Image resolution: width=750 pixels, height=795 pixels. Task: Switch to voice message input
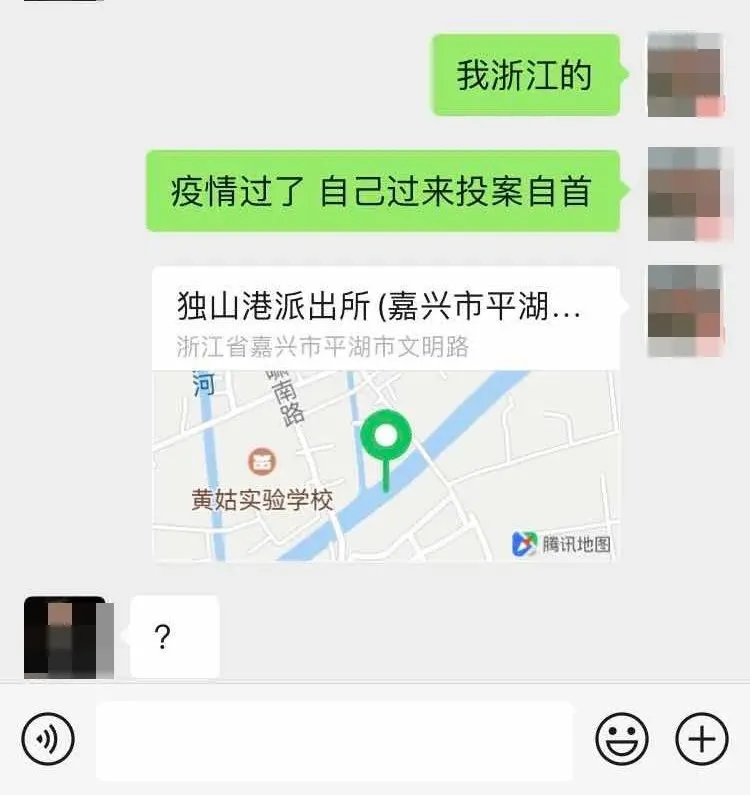[47, 740]
